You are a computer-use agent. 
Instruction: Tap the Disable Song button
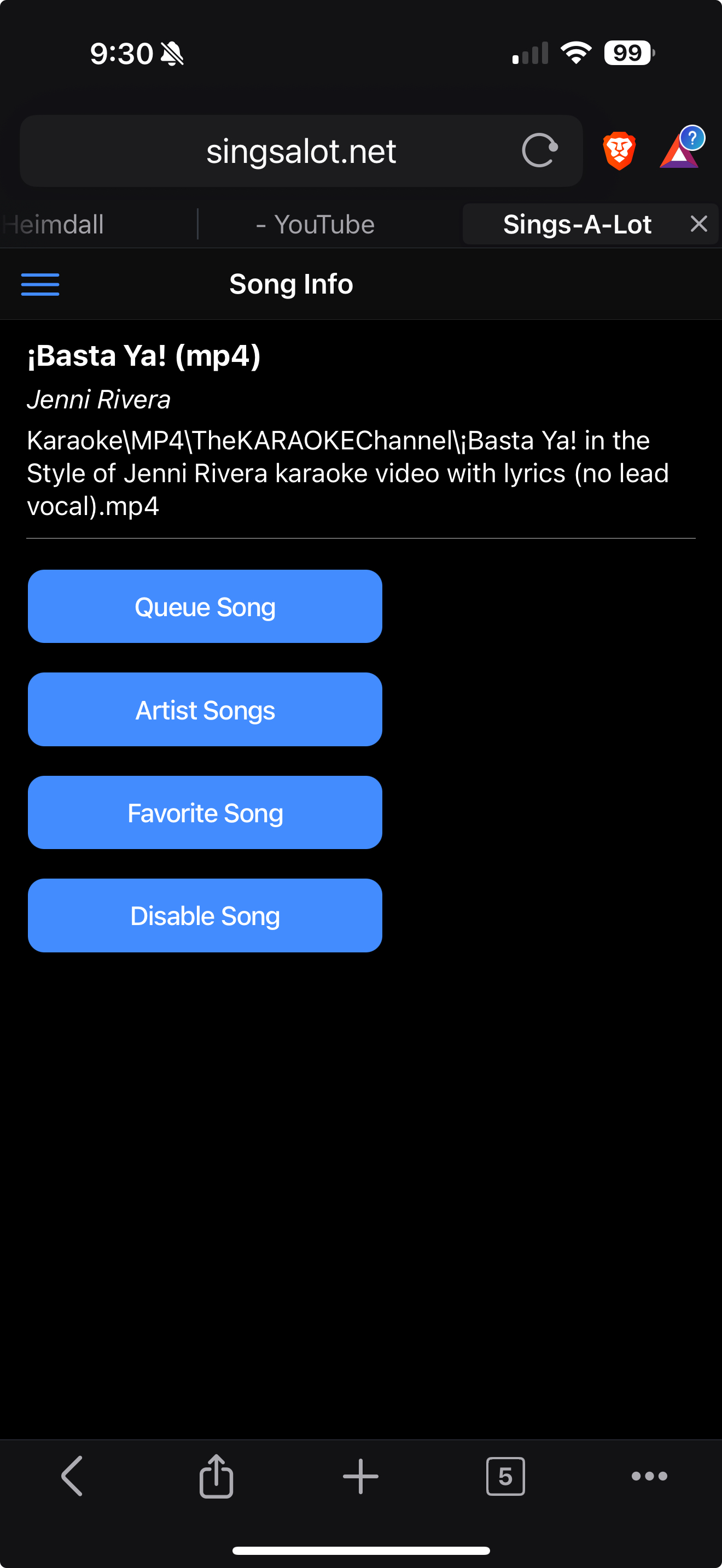[x=205, y=915]
